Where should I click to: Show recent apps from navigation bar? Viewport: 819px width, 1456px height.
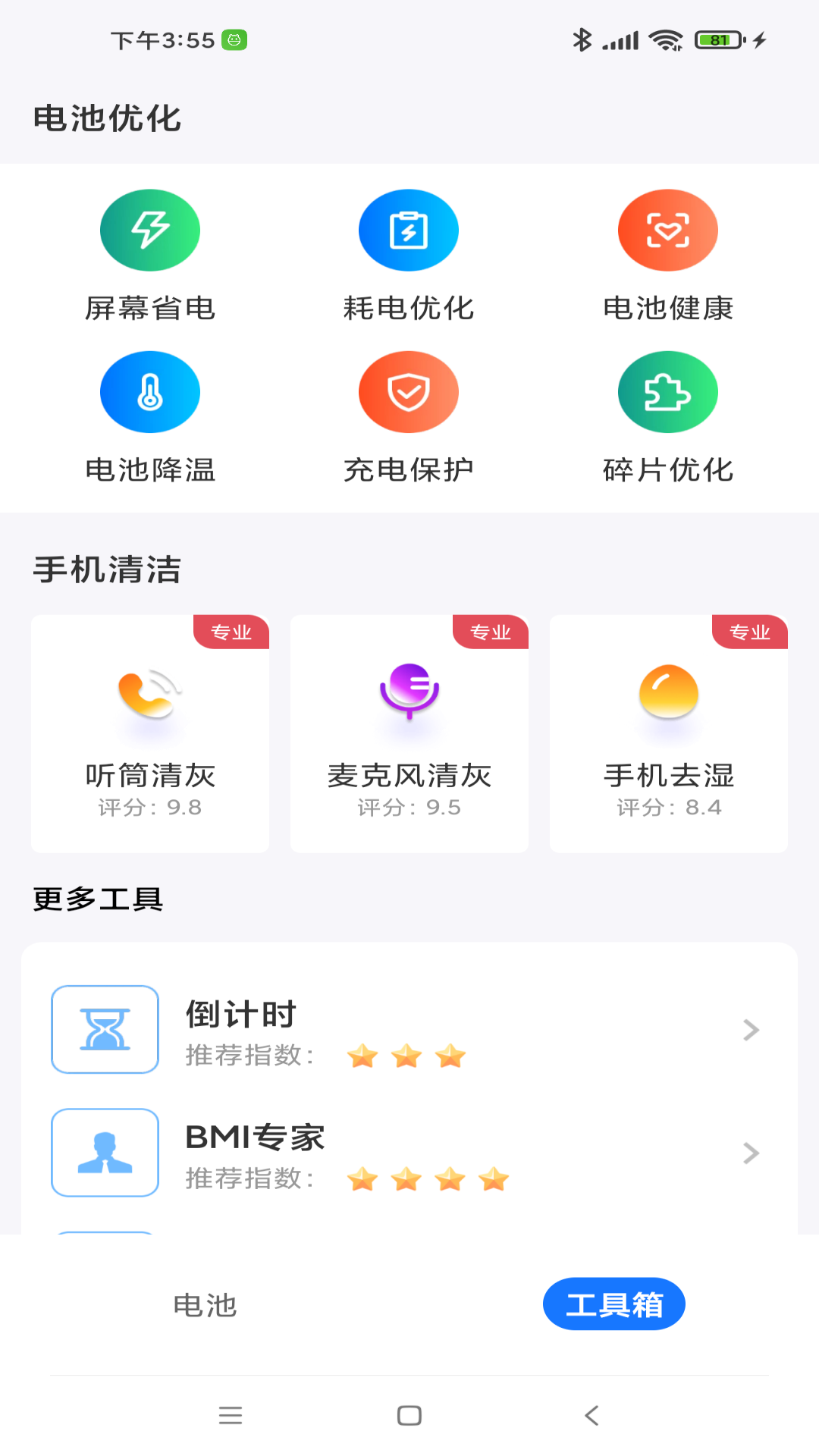(230, 1415)
